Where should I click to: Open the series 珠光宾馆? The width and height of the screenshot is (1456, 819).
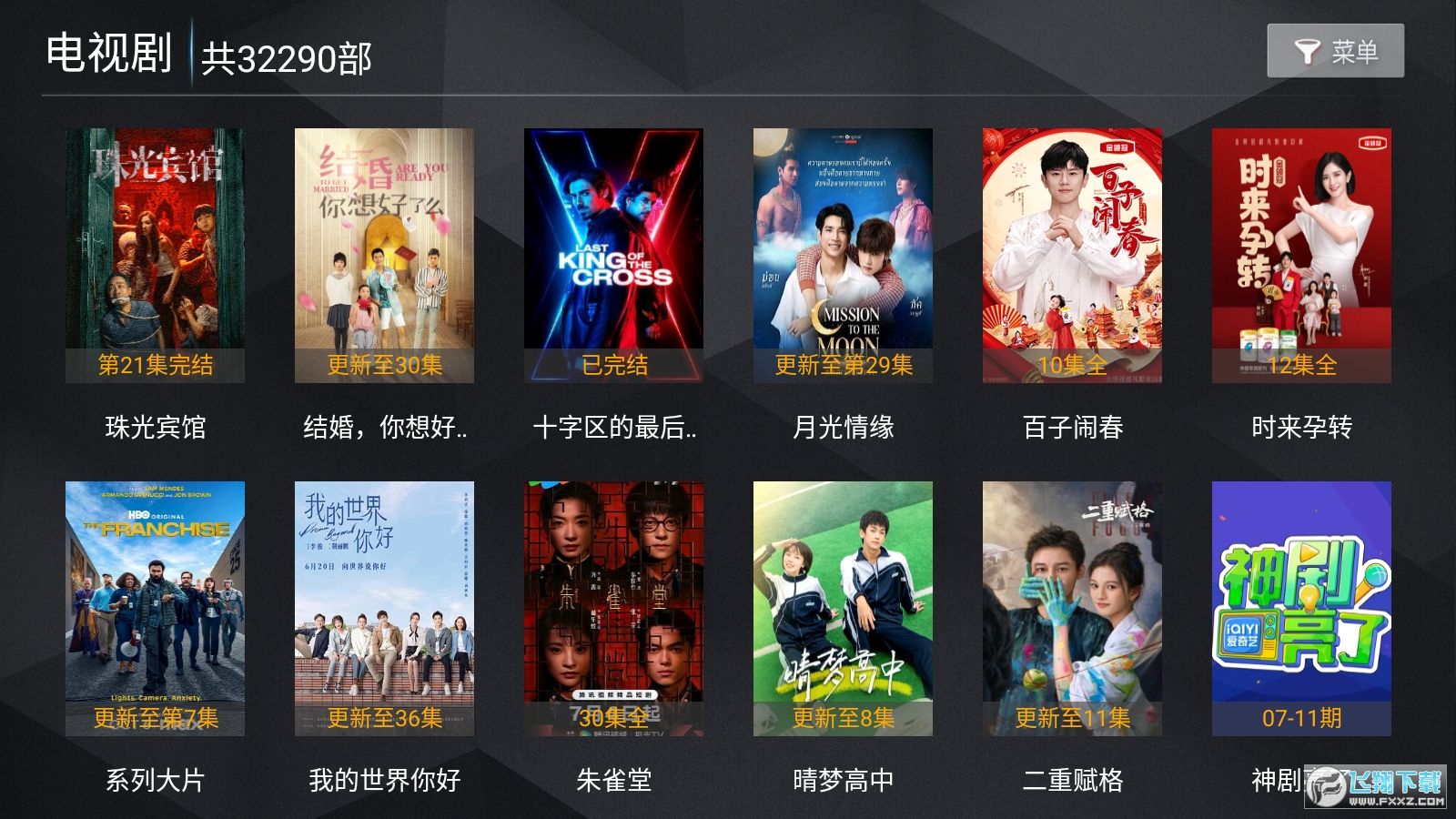click(x=155, y=255)
